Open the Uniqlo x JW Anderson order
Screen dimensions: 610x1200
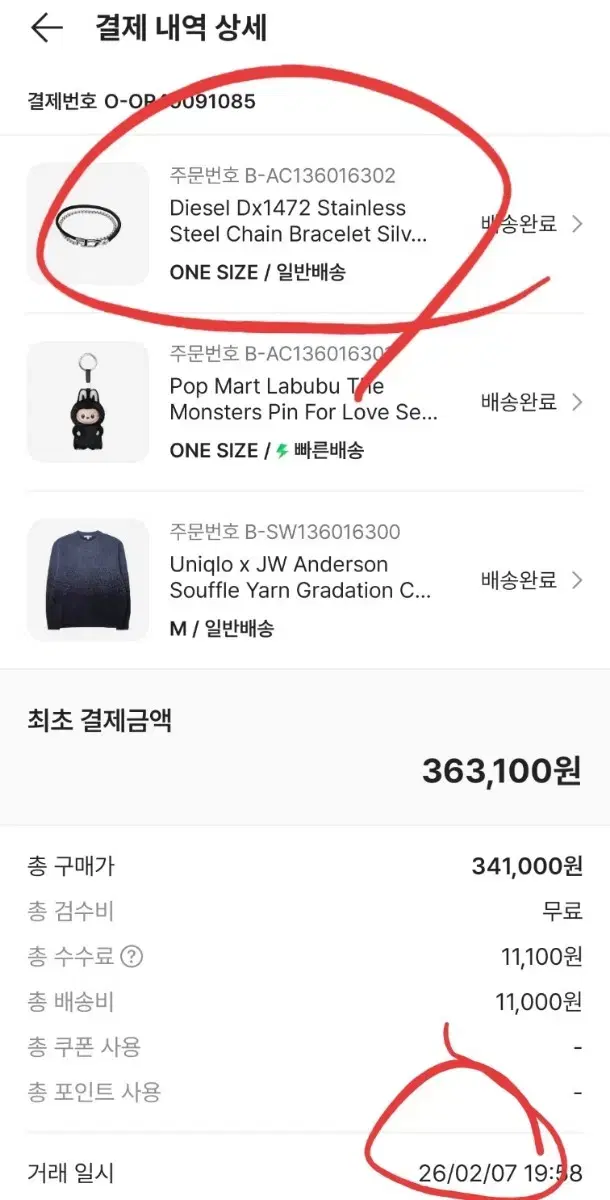click(305, 580)
